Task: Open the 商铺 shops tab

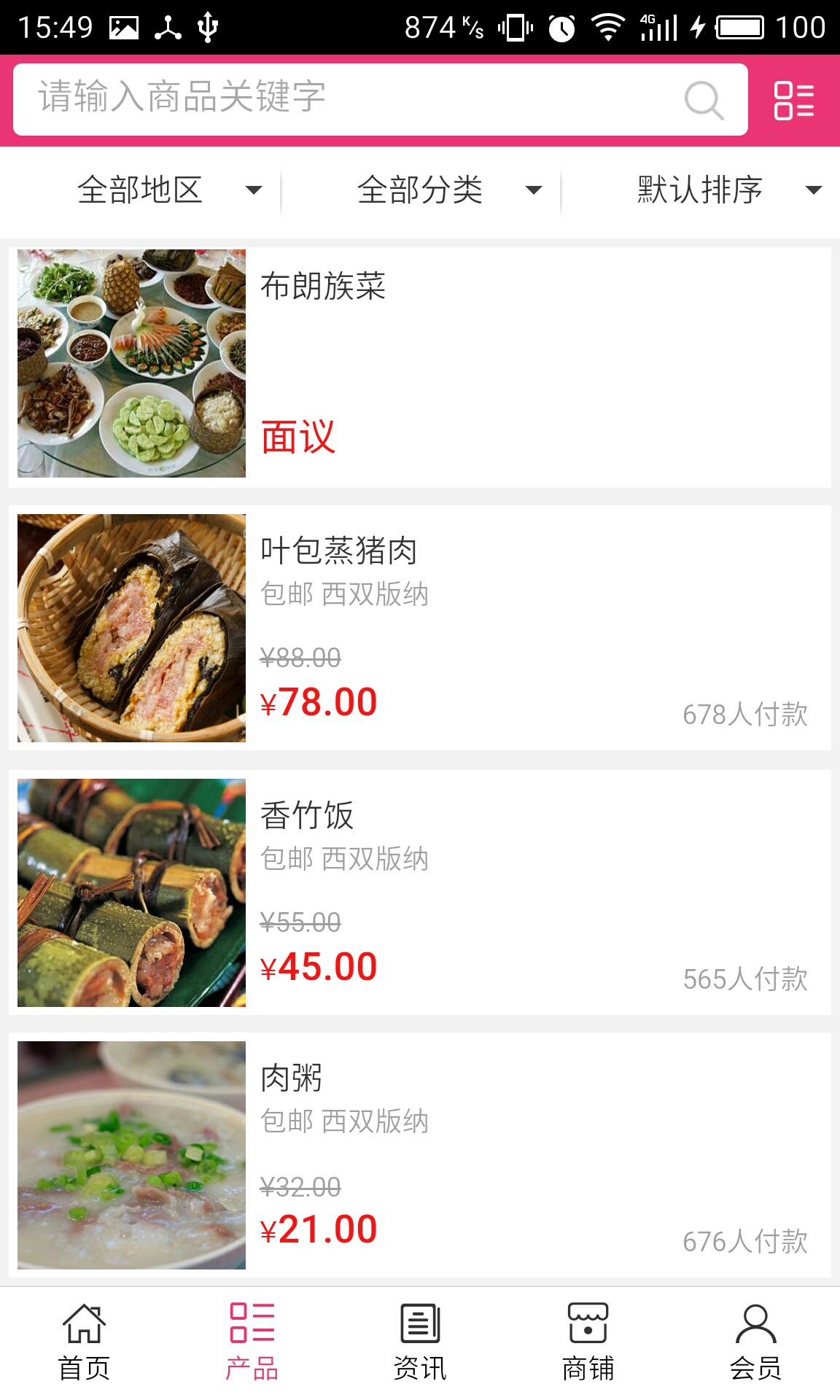Action: (588, 1343)
